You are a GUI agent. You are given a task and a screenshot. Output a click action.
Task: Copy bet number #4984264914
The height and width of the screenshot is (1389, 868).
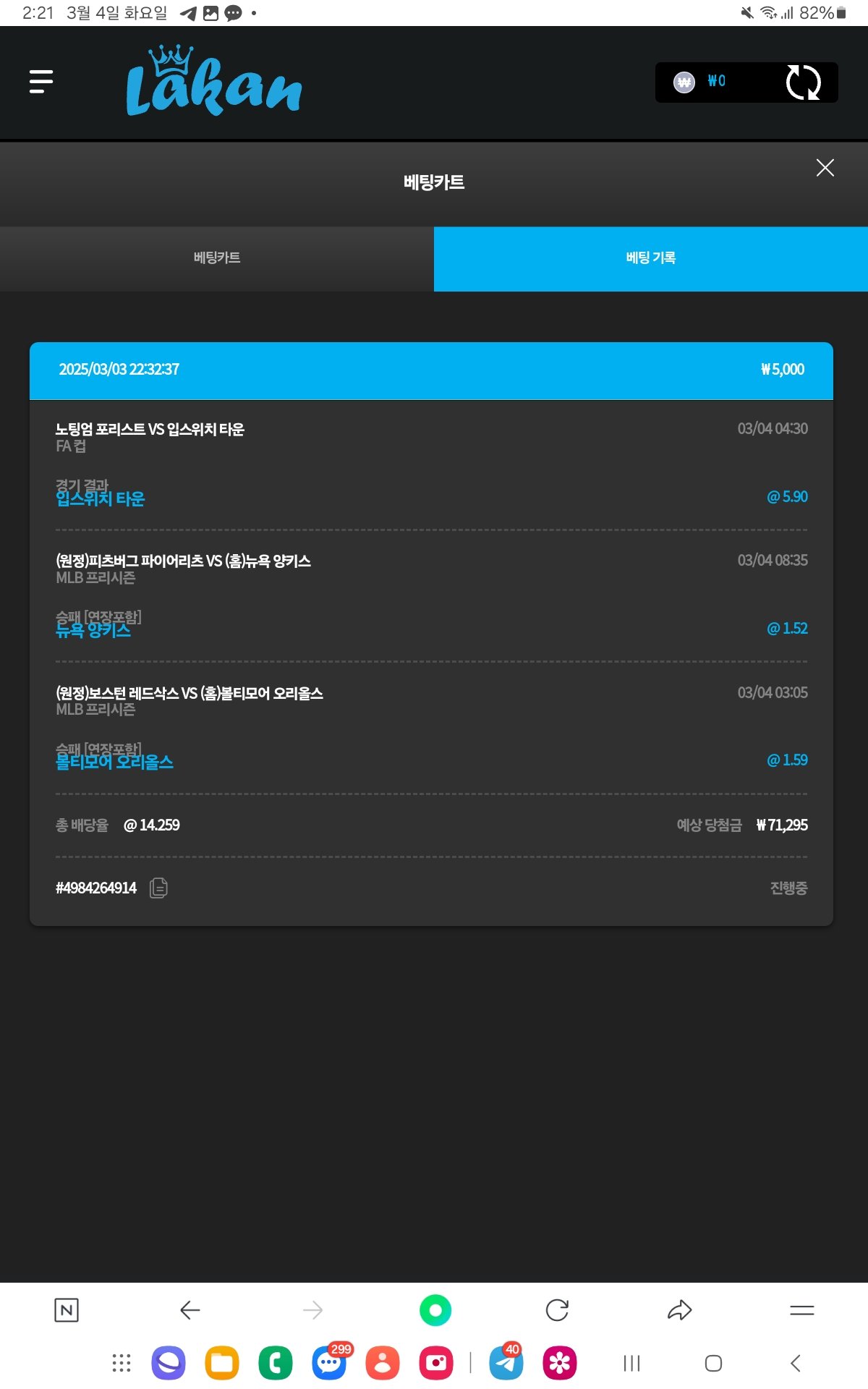tap(158, 888)
